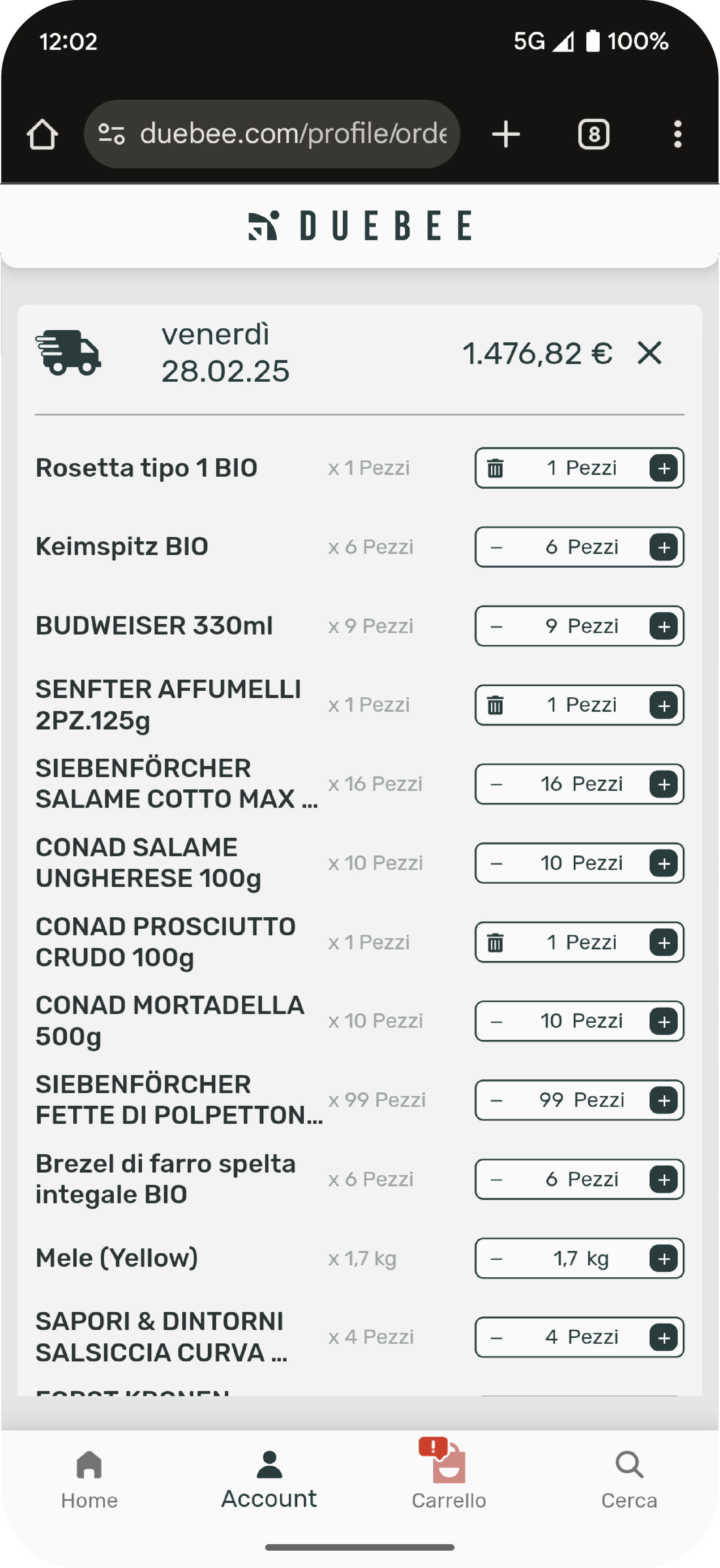Screen dimensions: 720x1568
Task: Reduce Mele (Yellow) weight
Action: pos(496,1259)
